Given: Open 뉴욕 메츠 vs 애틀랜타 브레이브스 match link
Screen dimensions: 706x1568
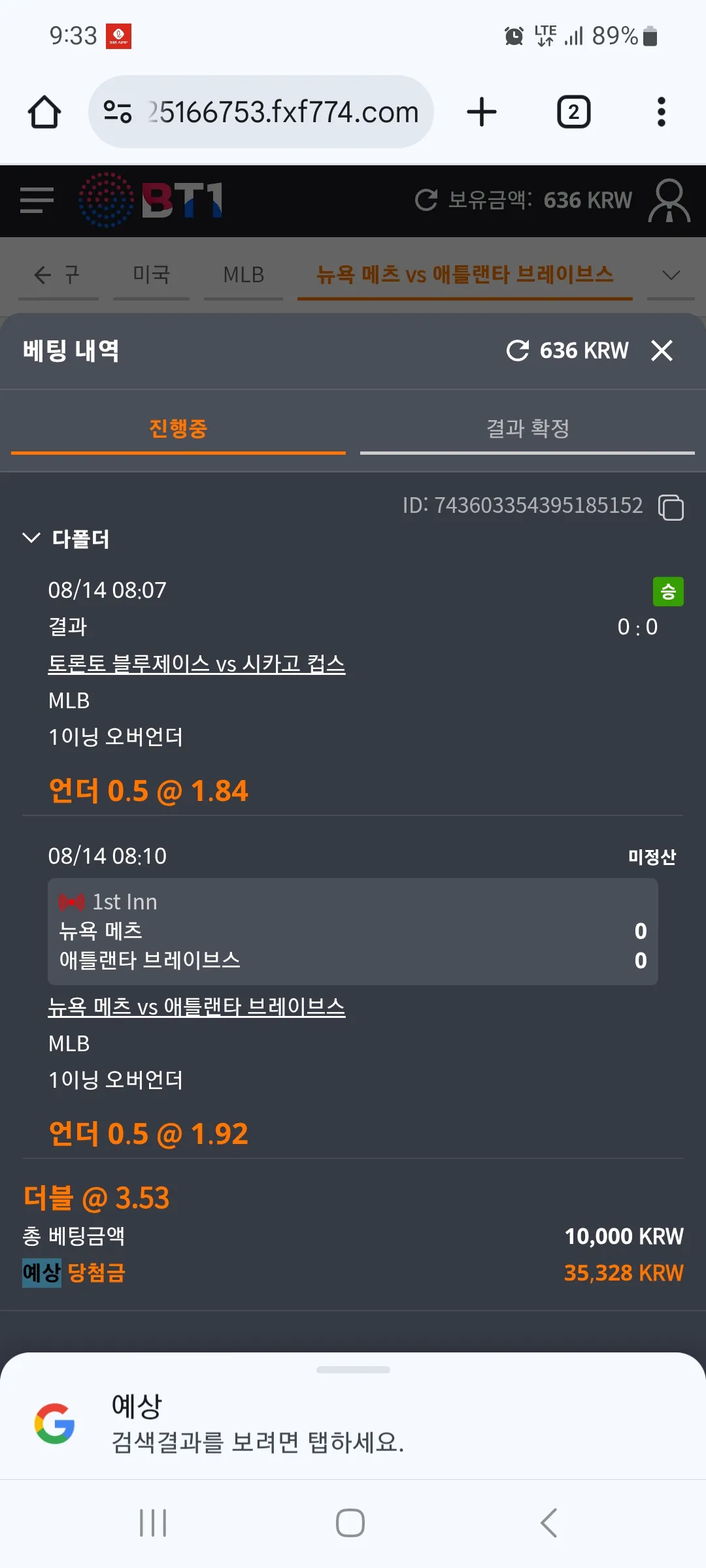Looking at the screenshot, I should point(197,1007).
